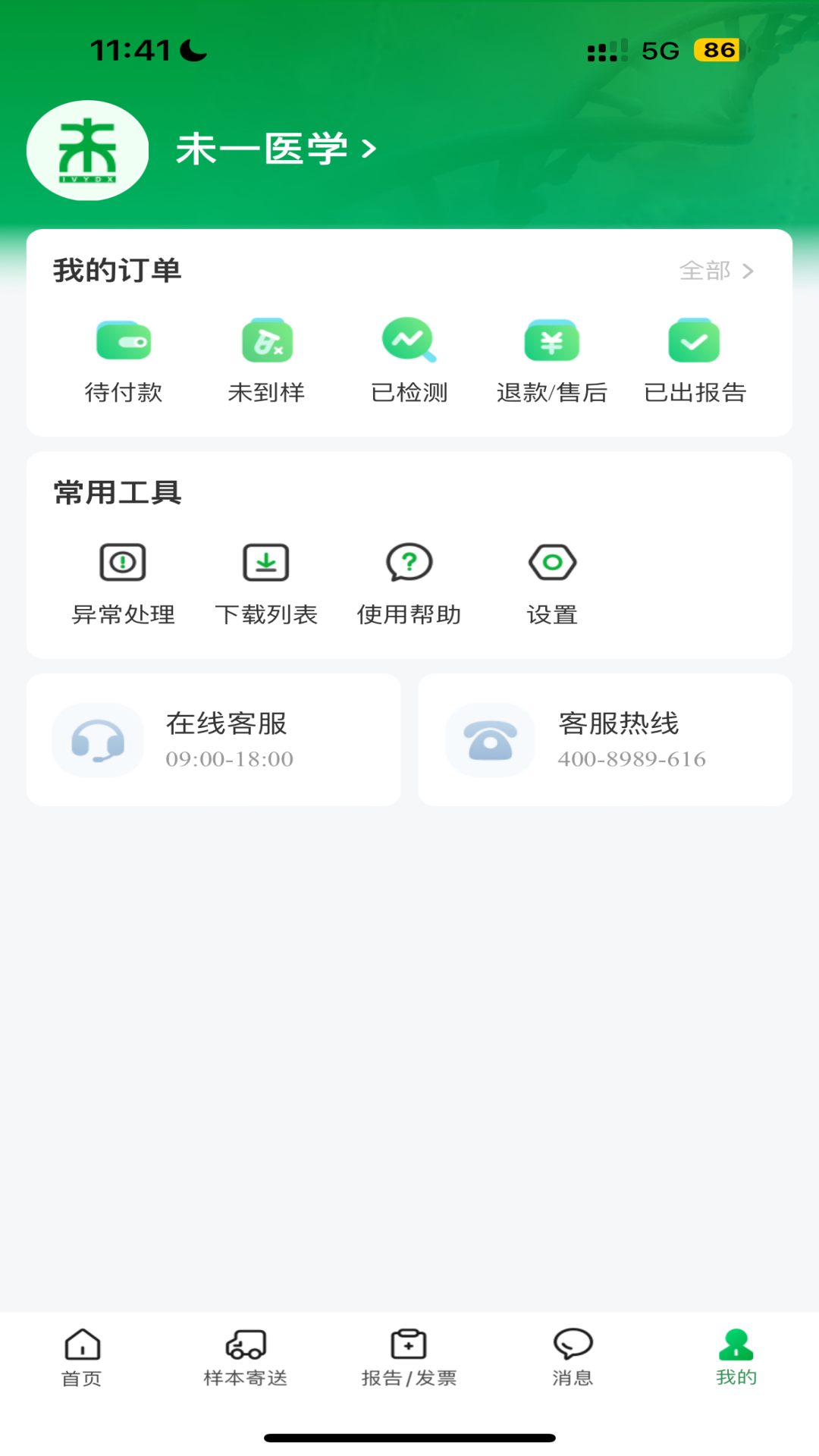View 已出报告 orders
The width and height of the screenshot is (819, 1456).
(x=695, y=360)
